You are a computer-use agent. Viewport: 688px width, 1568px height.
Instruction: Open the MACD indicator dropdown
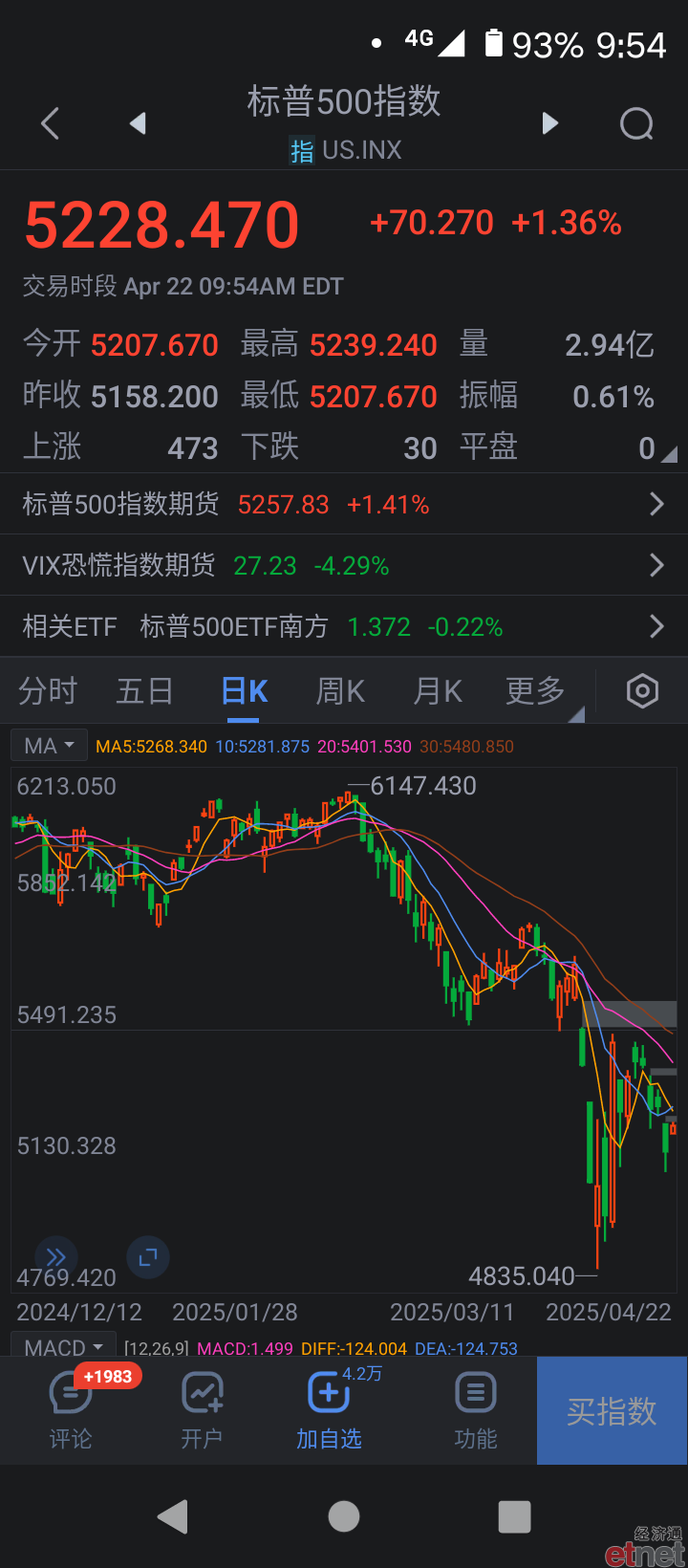click(63, 1347)
